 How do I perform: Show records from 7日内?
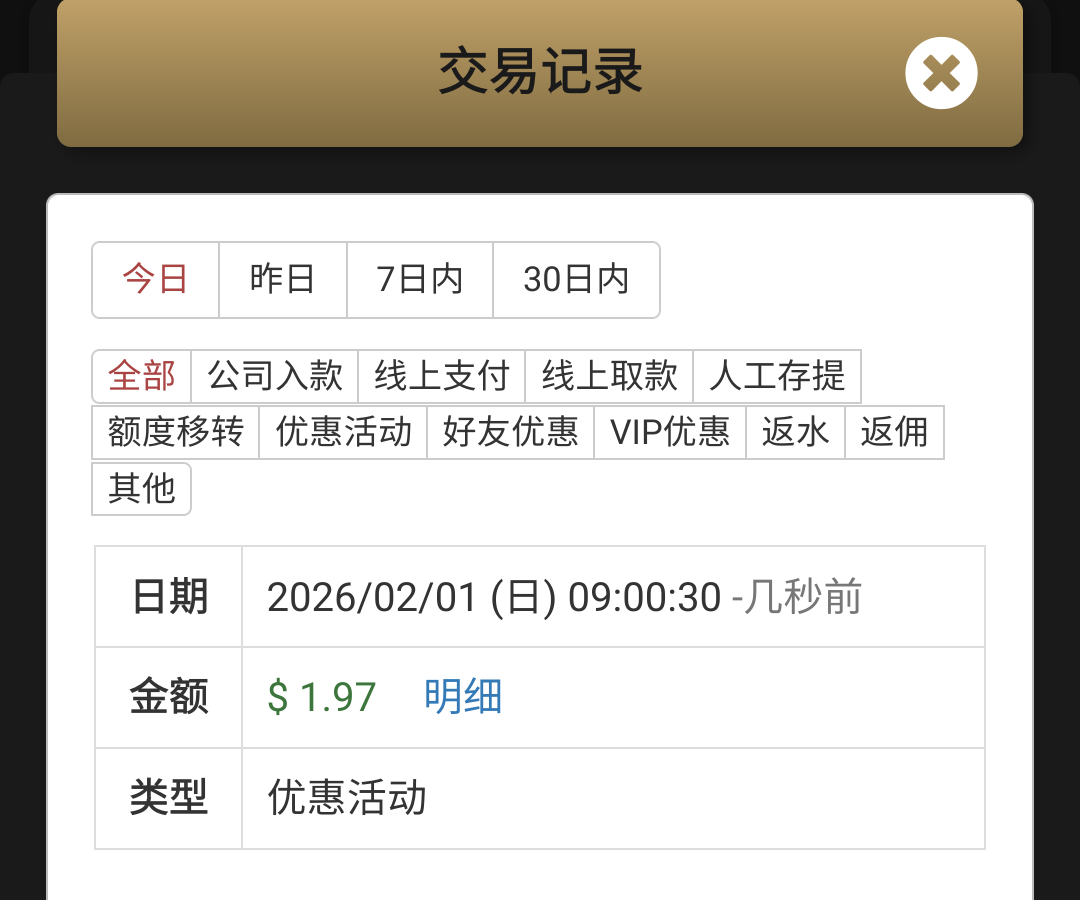click(x=420, y=280)
